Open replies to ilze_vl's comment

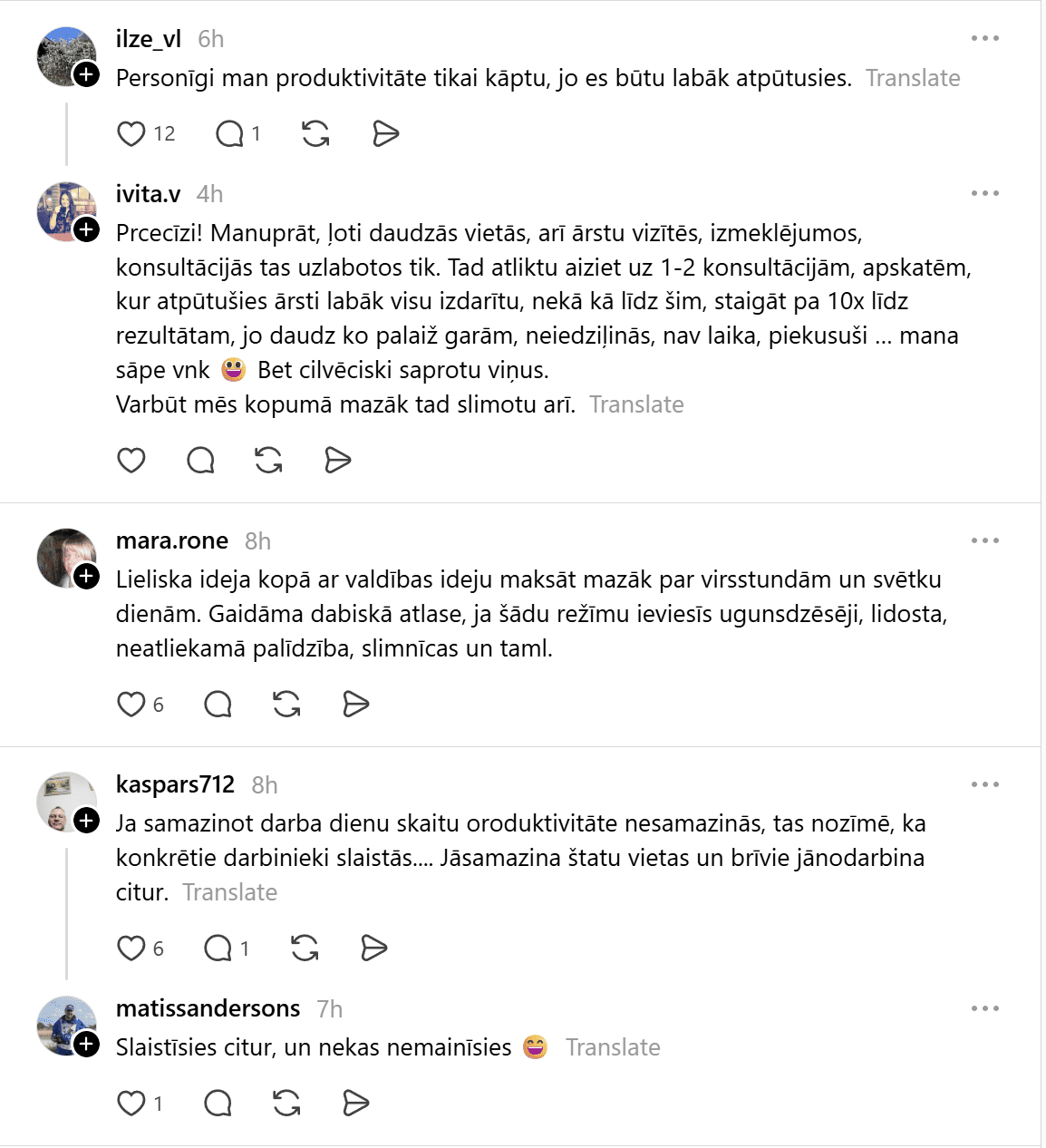(229, 134)
